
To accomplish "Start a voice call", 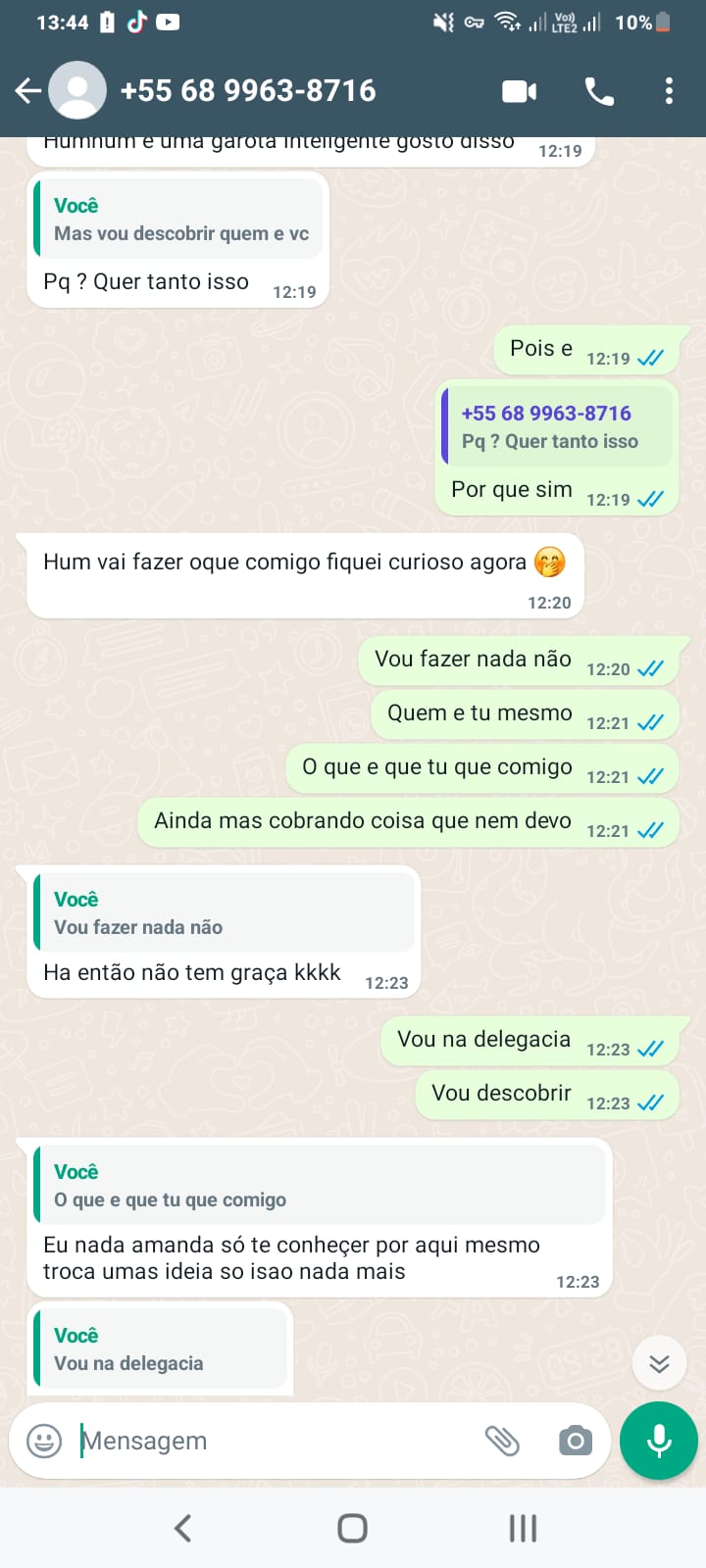I will pyautogui.click(x=599, y=91).
